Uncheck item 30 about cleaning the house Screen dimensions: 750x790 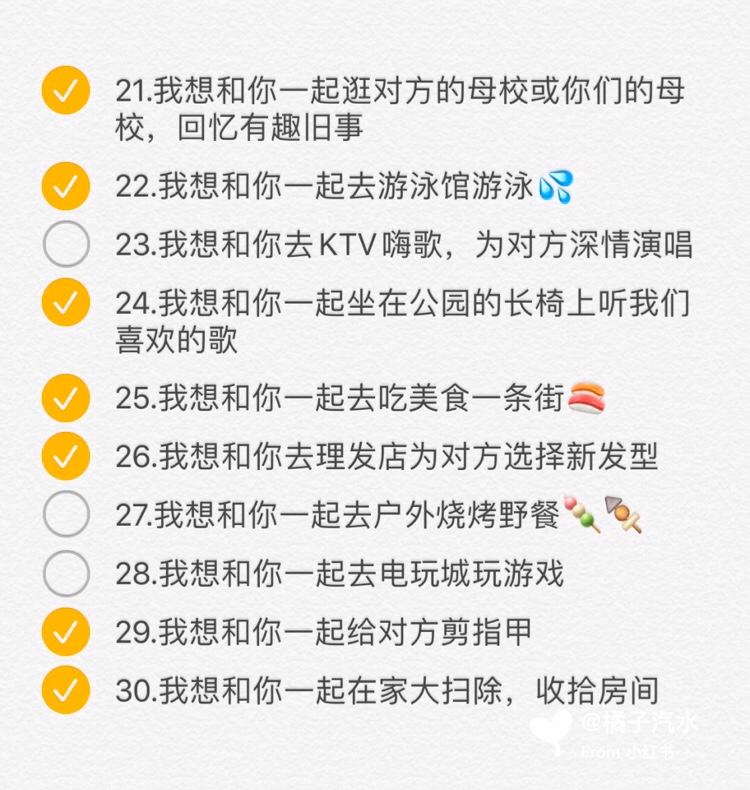pos(66,688)
